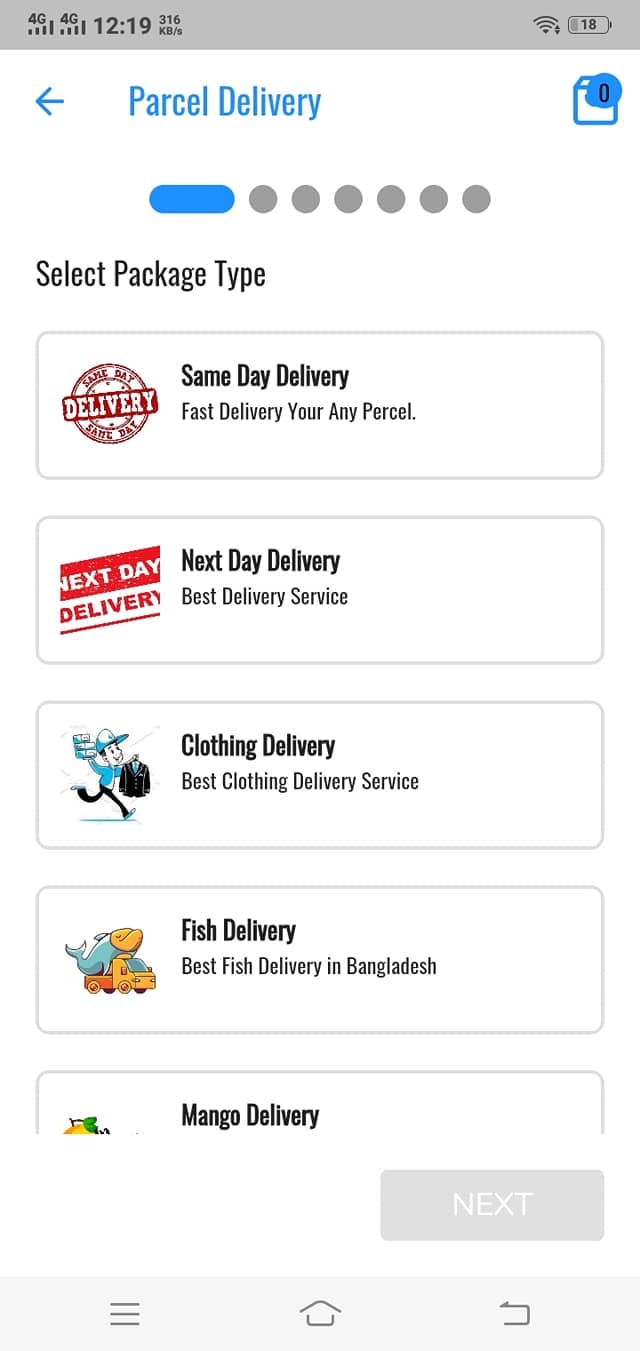Go to the phone home screen

(x=320, y=1313)
